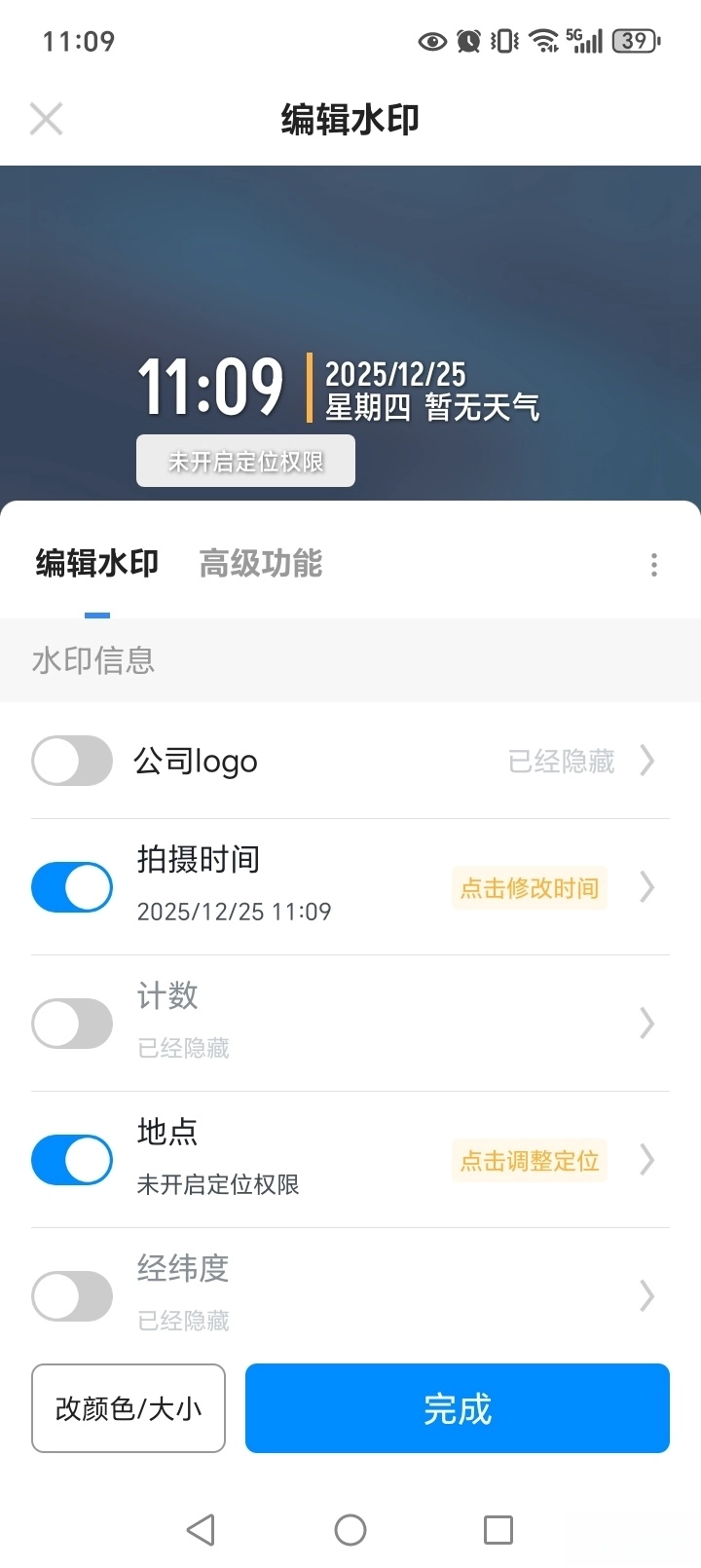Screen dimensions: 701x1568
Task: Open the three-dot overflow menu
Action: 653,565
